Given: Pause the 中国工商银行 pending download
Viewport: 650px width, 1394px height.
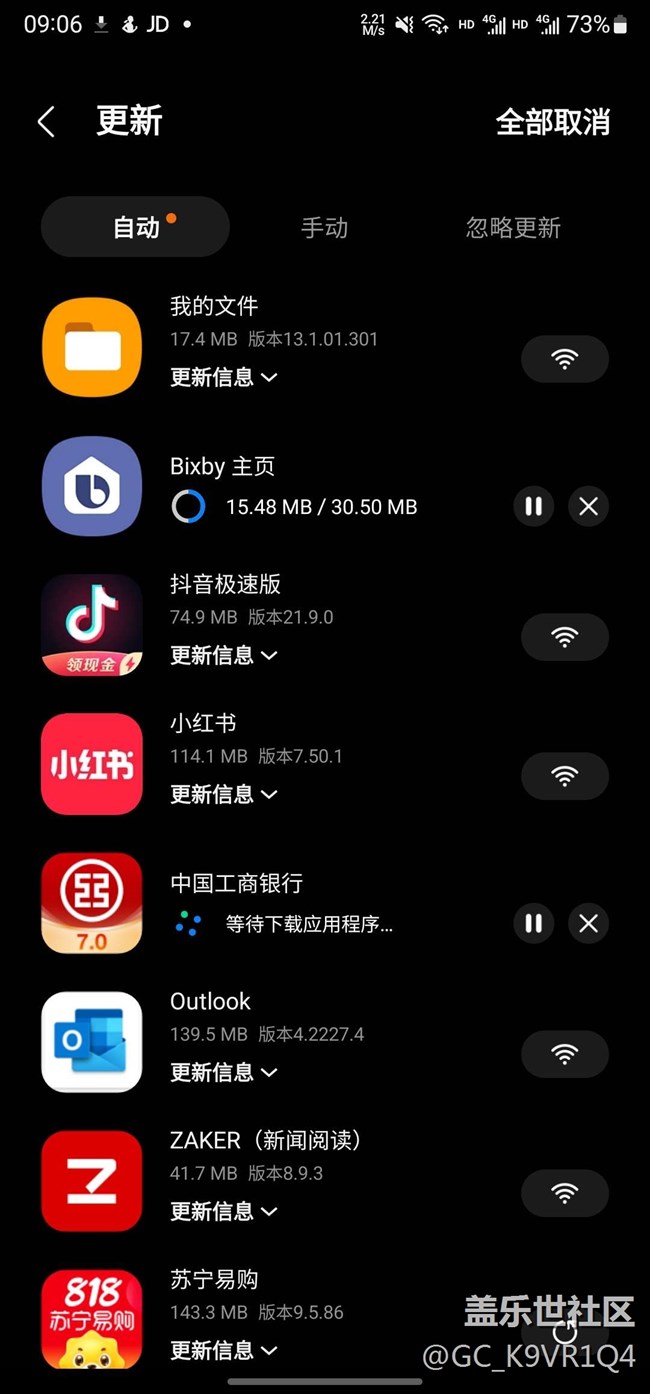Looking at the screenshot, I should coord(534,923).
